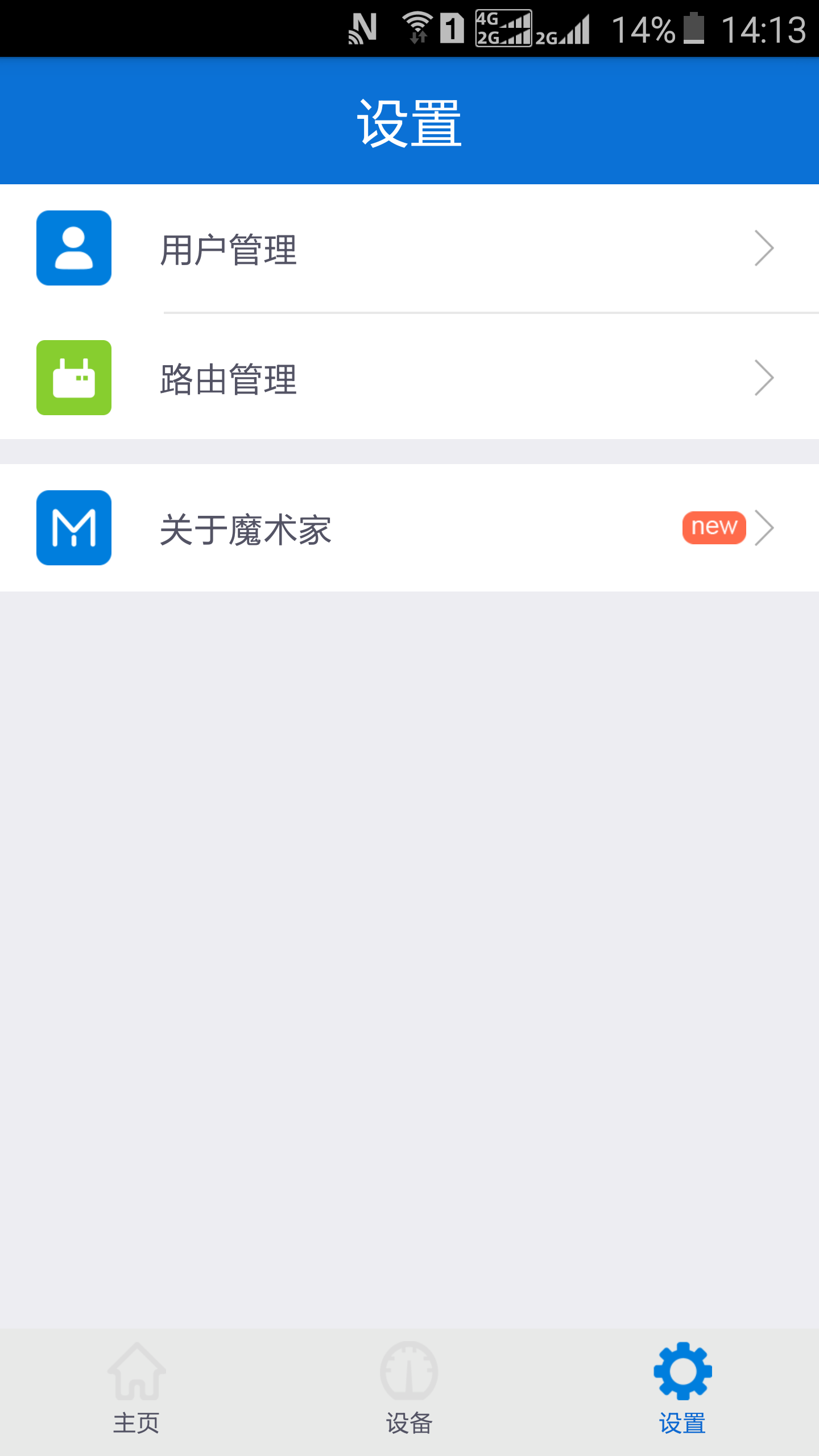Open 用户管理 user management
Image resolution: width=819 pixels, height=1456 pixels.
coord(409,249)
